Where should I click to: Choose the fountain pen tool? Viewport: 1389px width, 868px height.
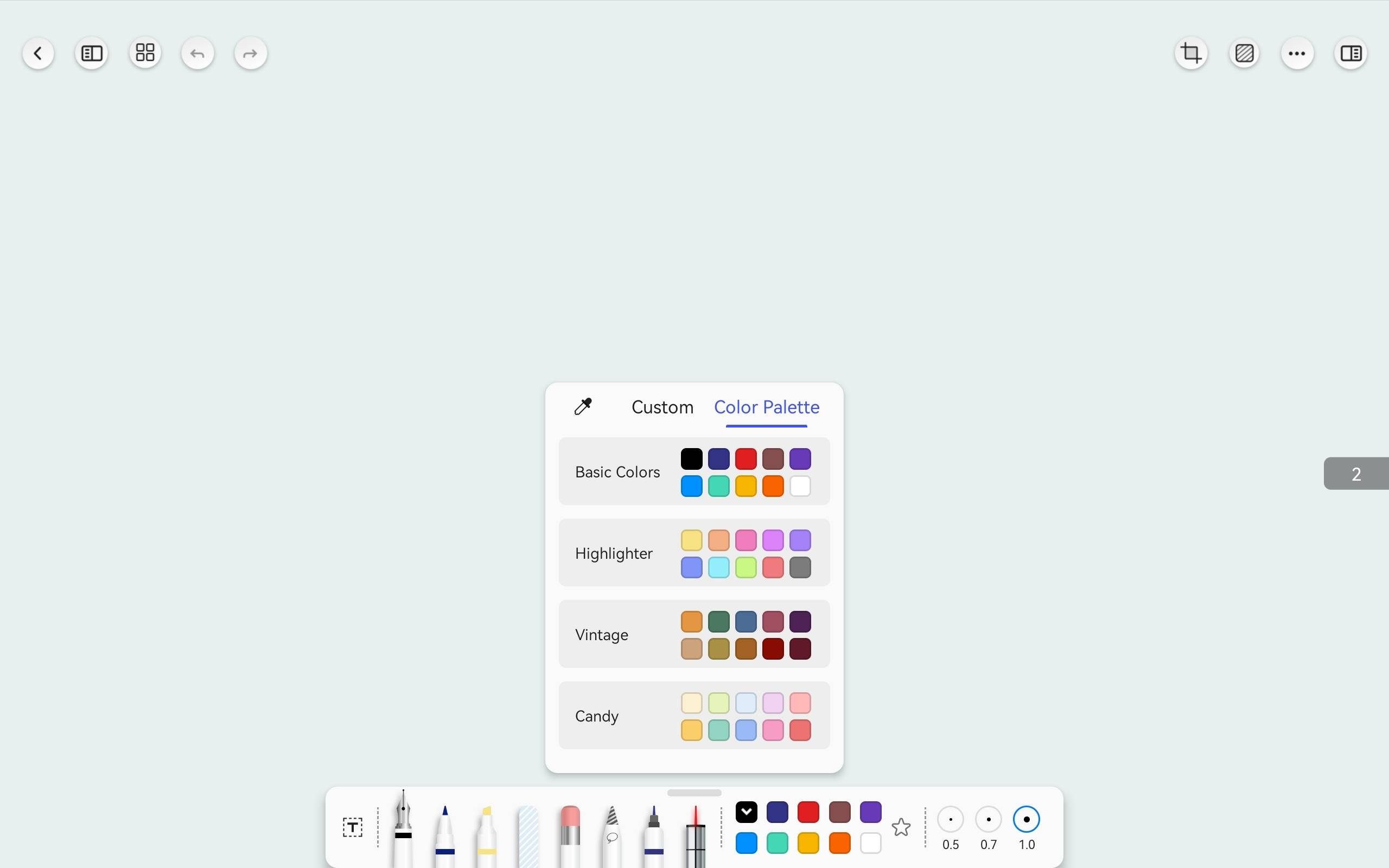(404, 827)
